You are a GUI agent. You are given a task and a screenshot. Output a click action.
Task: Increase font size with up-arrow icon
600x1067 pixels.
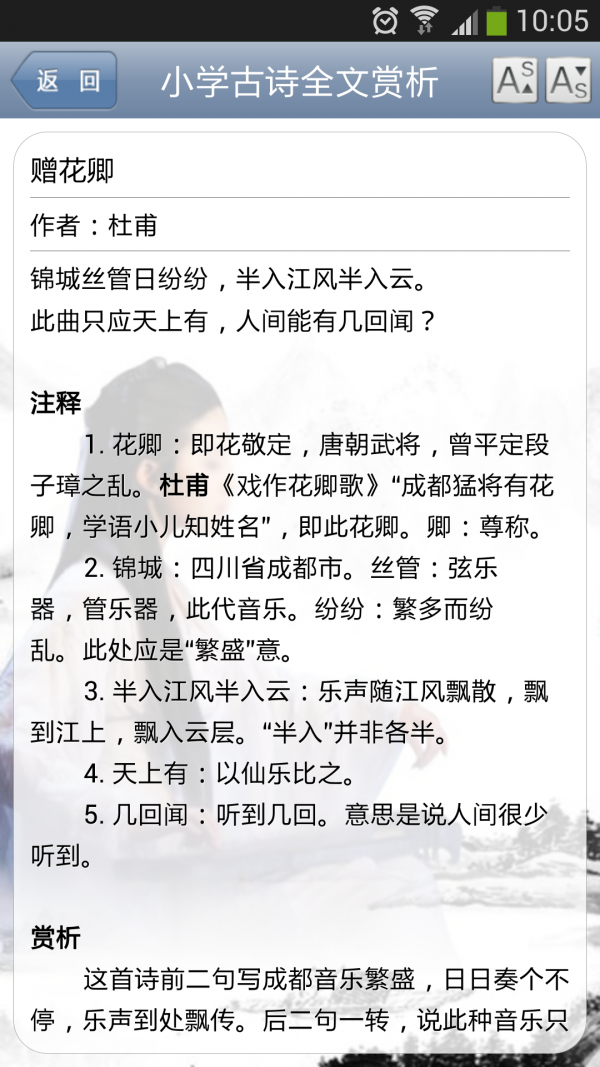(514, 81)
